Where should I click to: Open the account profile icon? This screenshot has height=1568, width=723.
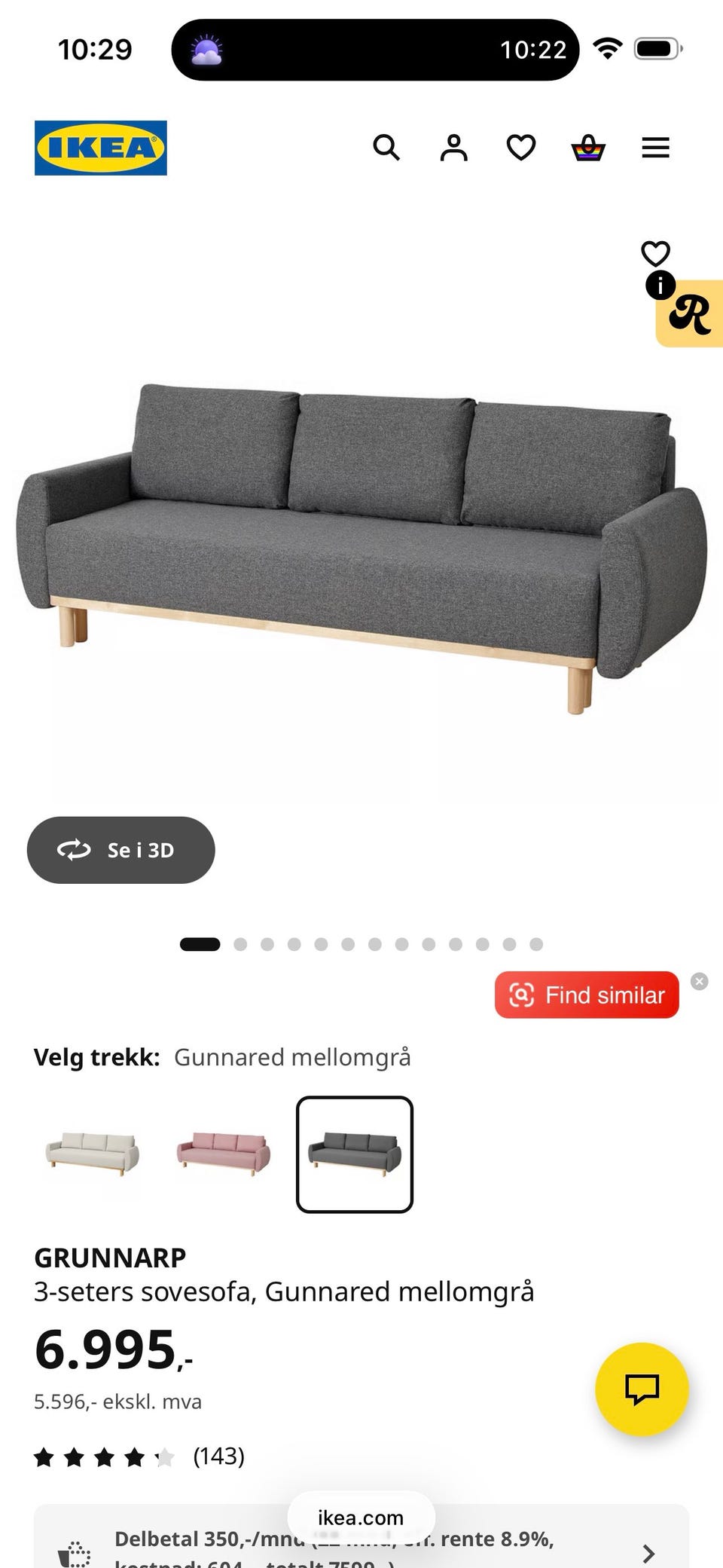point(453,148)
